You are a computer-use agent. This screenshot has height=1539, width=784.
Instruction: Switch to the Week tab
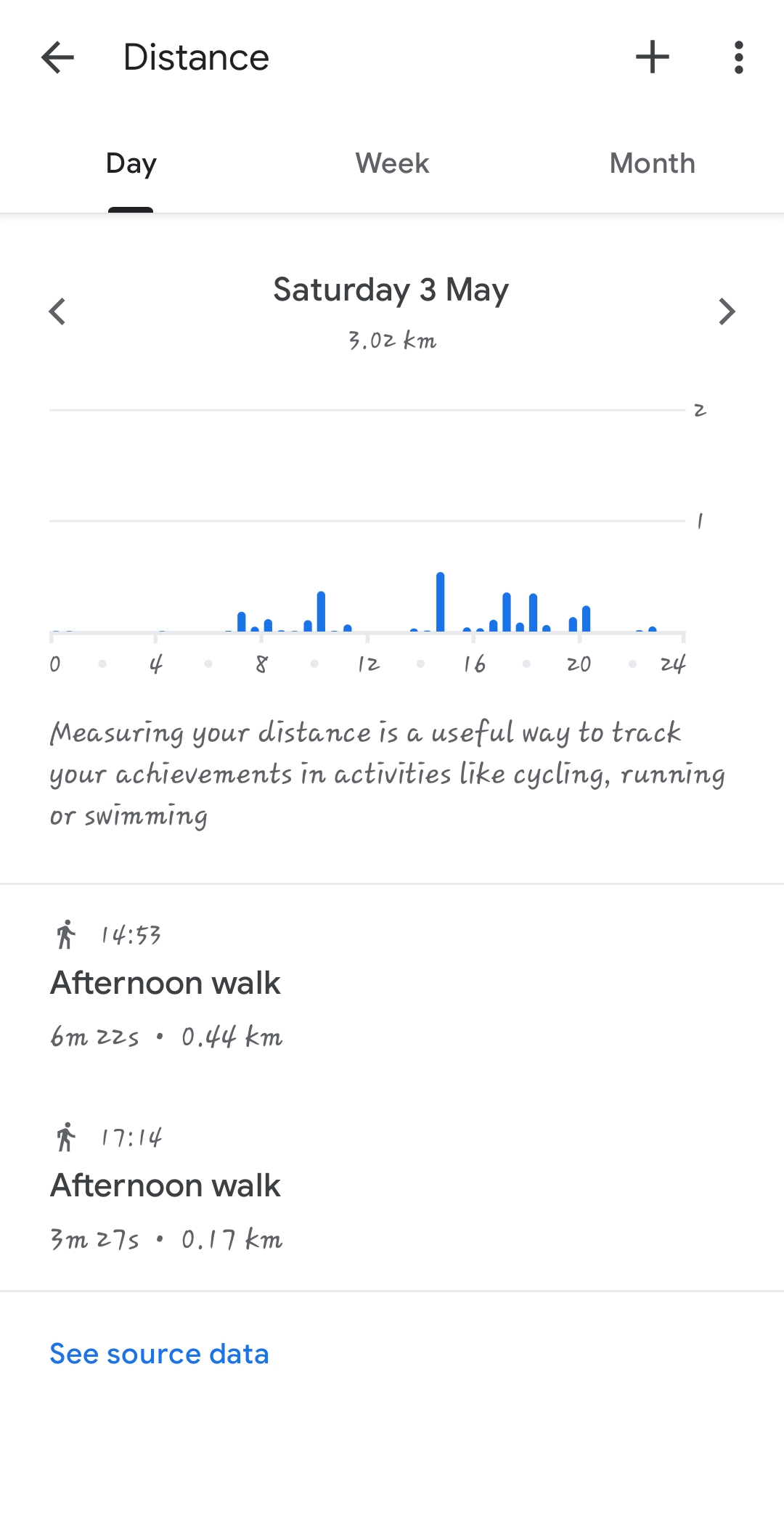(392, 163)
